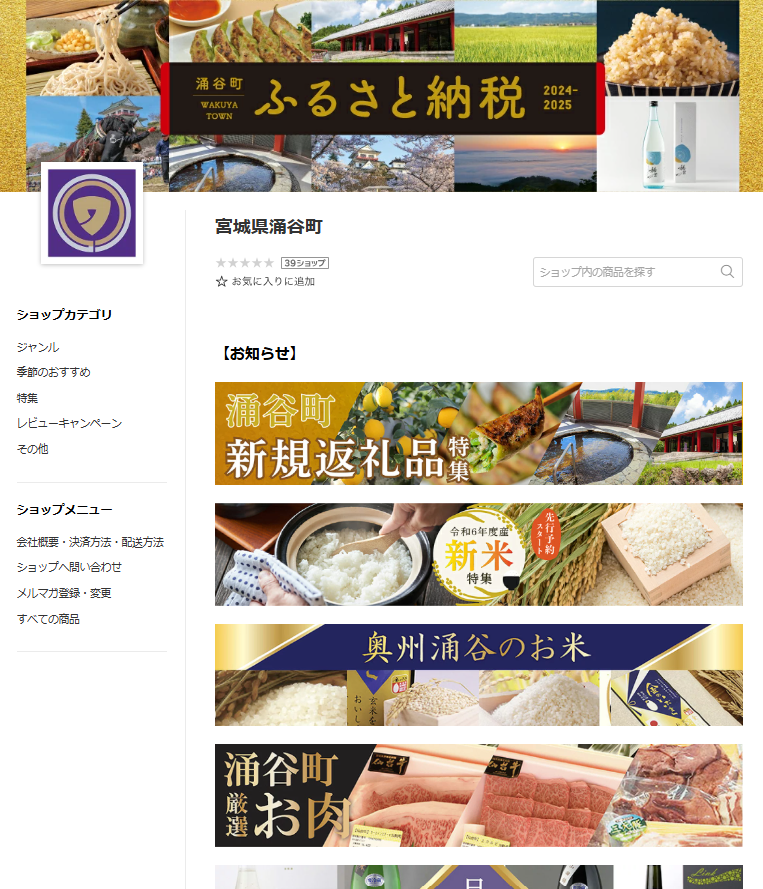Open 奥州涌谷のお米 banner
The width and height of the screenshot is (763, 889).
pyautogui.click(x=478, y=675)
